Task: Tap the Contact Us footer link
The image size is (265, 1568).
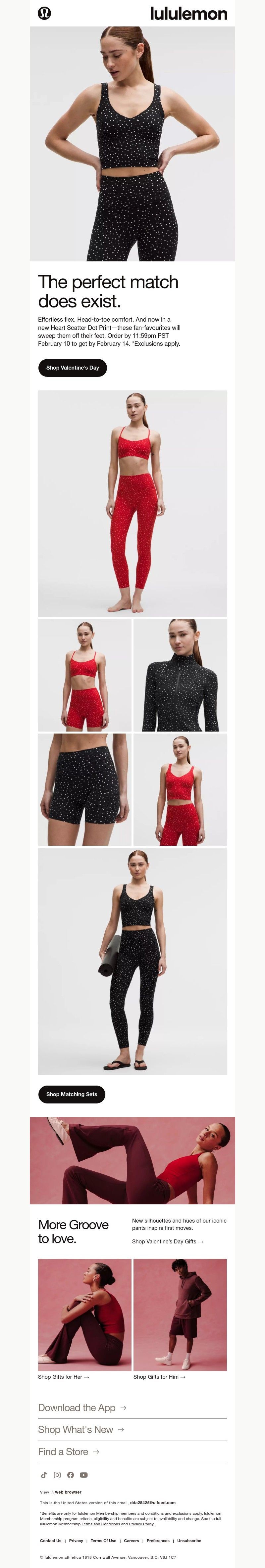Action: click(x=51, y=1541)
